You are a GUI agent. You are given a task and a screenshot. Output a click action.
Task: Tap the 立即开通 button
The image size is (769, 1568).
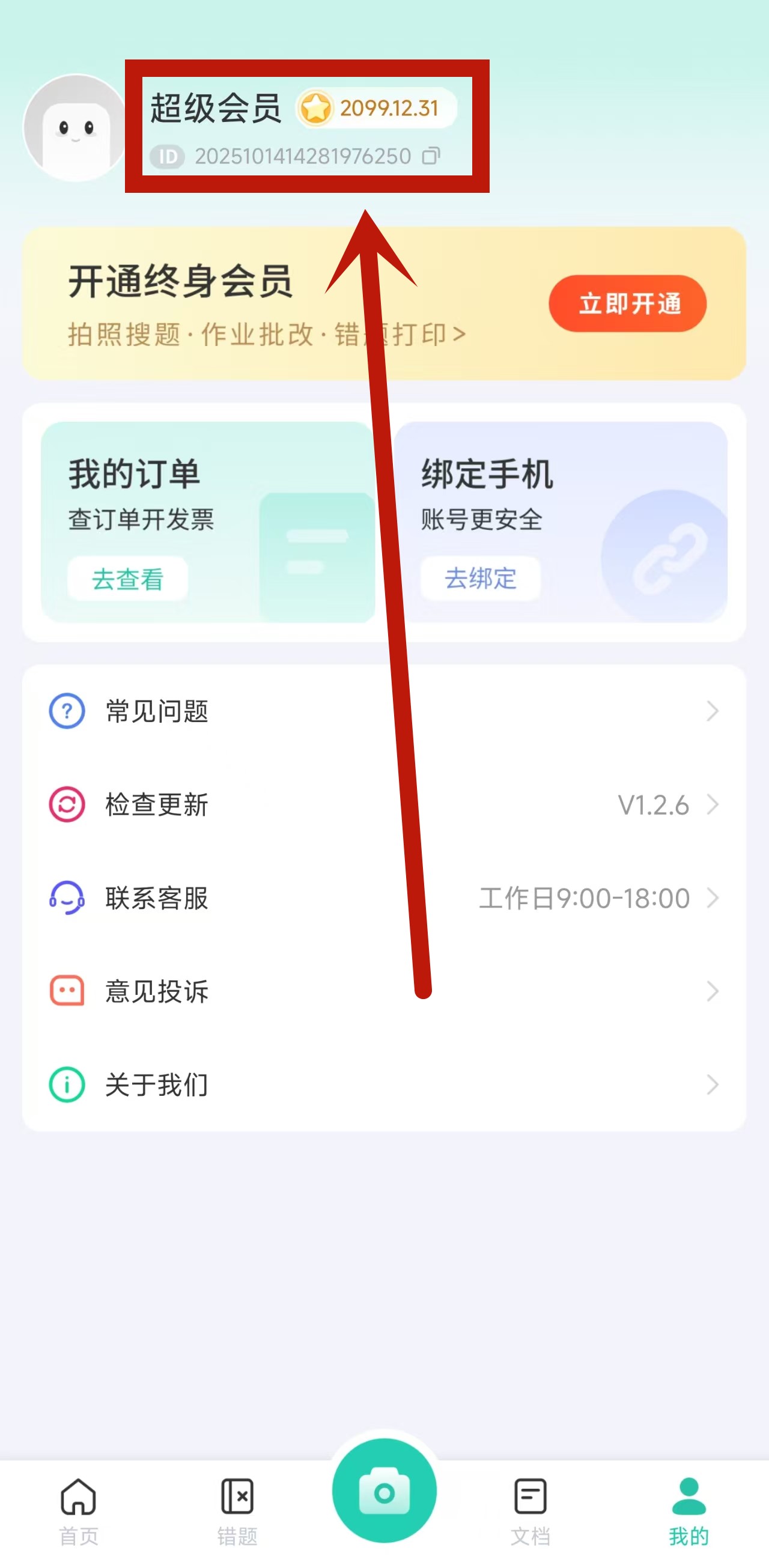(x=627, y=303)
